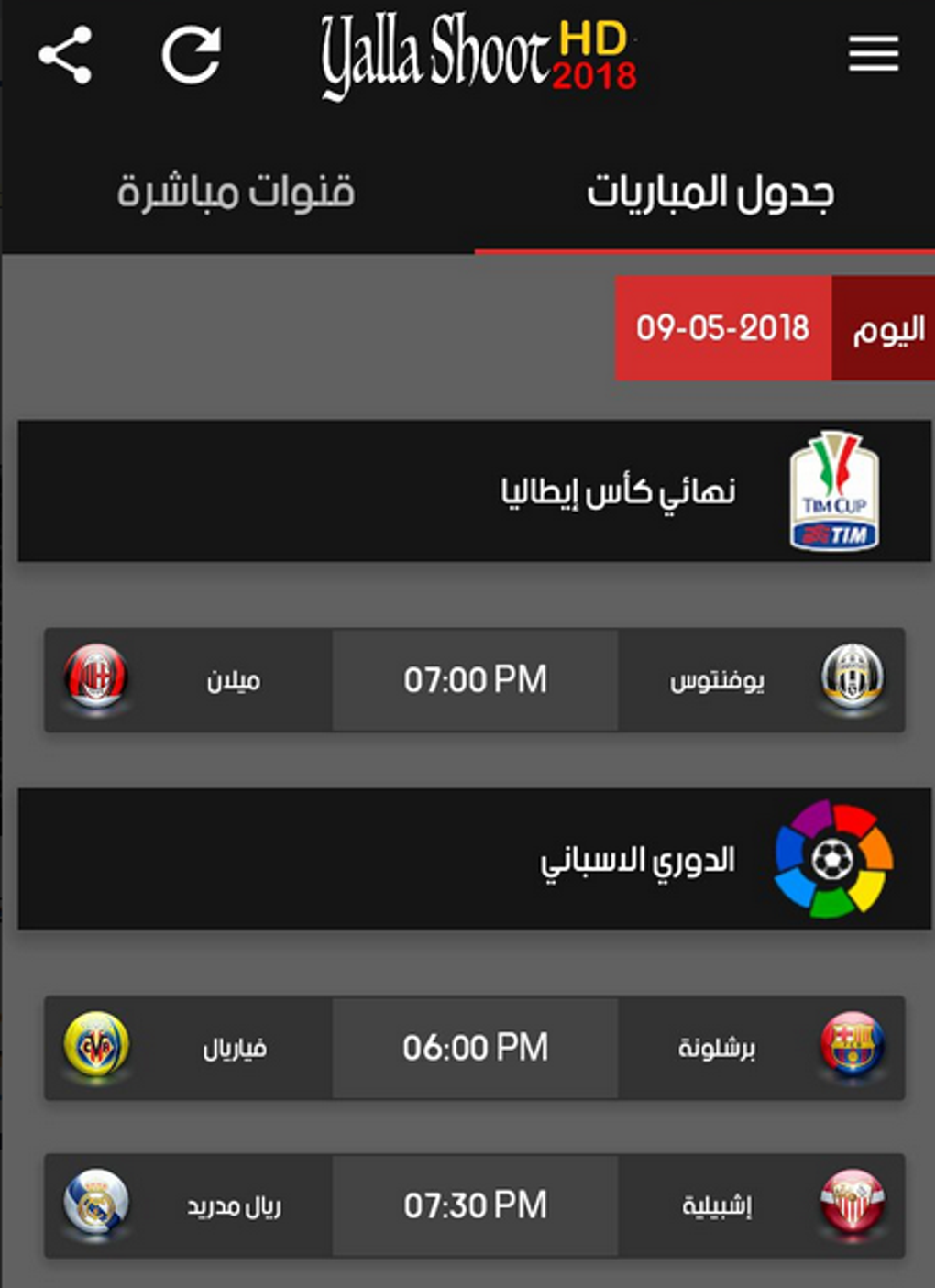Open the إشبيلية vs ريال مدريد match
The image size is (935, 1288).
[x=474, y=1205]
